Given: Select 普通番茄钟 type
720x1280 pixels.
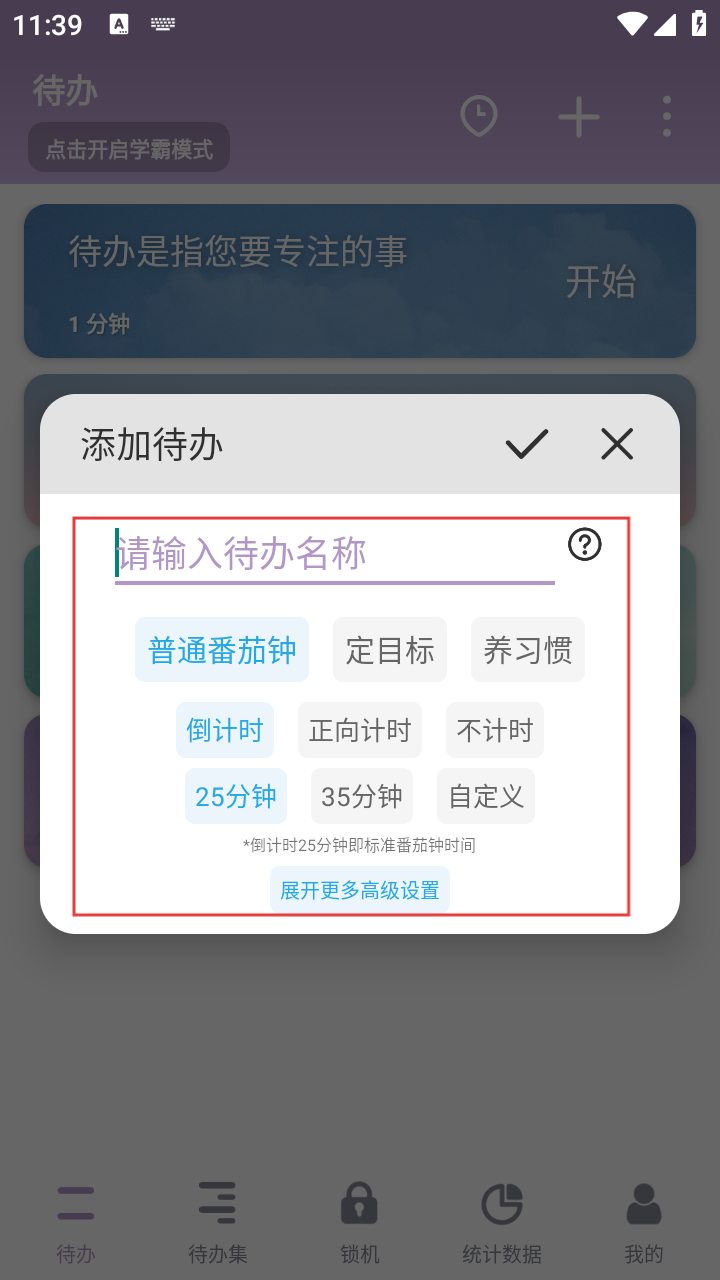Looking at the screenshot, I should (222, 650).
